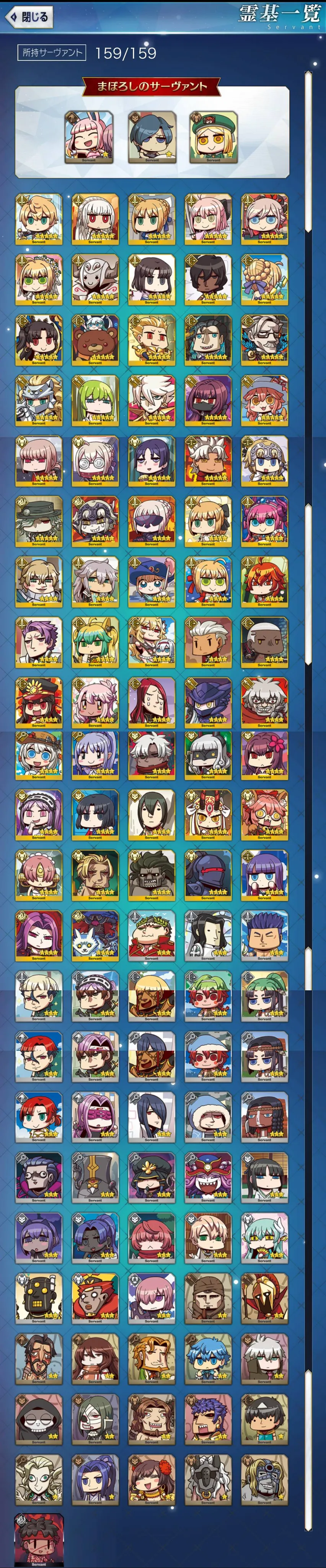The image size is (326, 1568).
Task: Open the pink-haired bunny-eared servant in まぼろしのサーヴァント
Action: click(x=89, y=136)
